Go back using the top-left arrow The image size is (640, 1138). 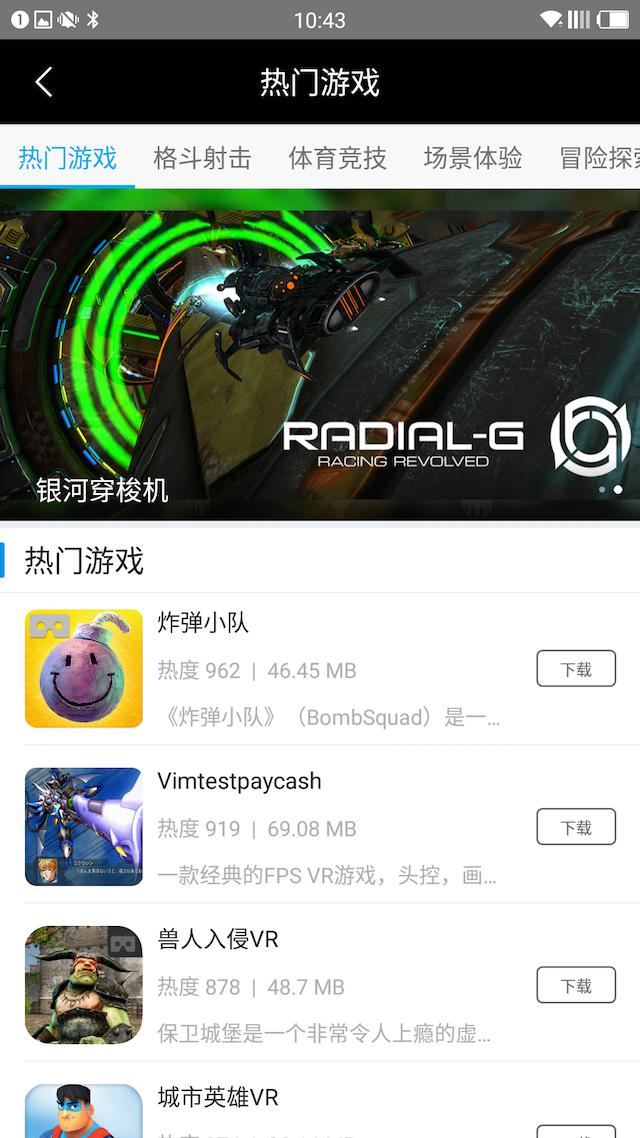[x=43, y=82]
